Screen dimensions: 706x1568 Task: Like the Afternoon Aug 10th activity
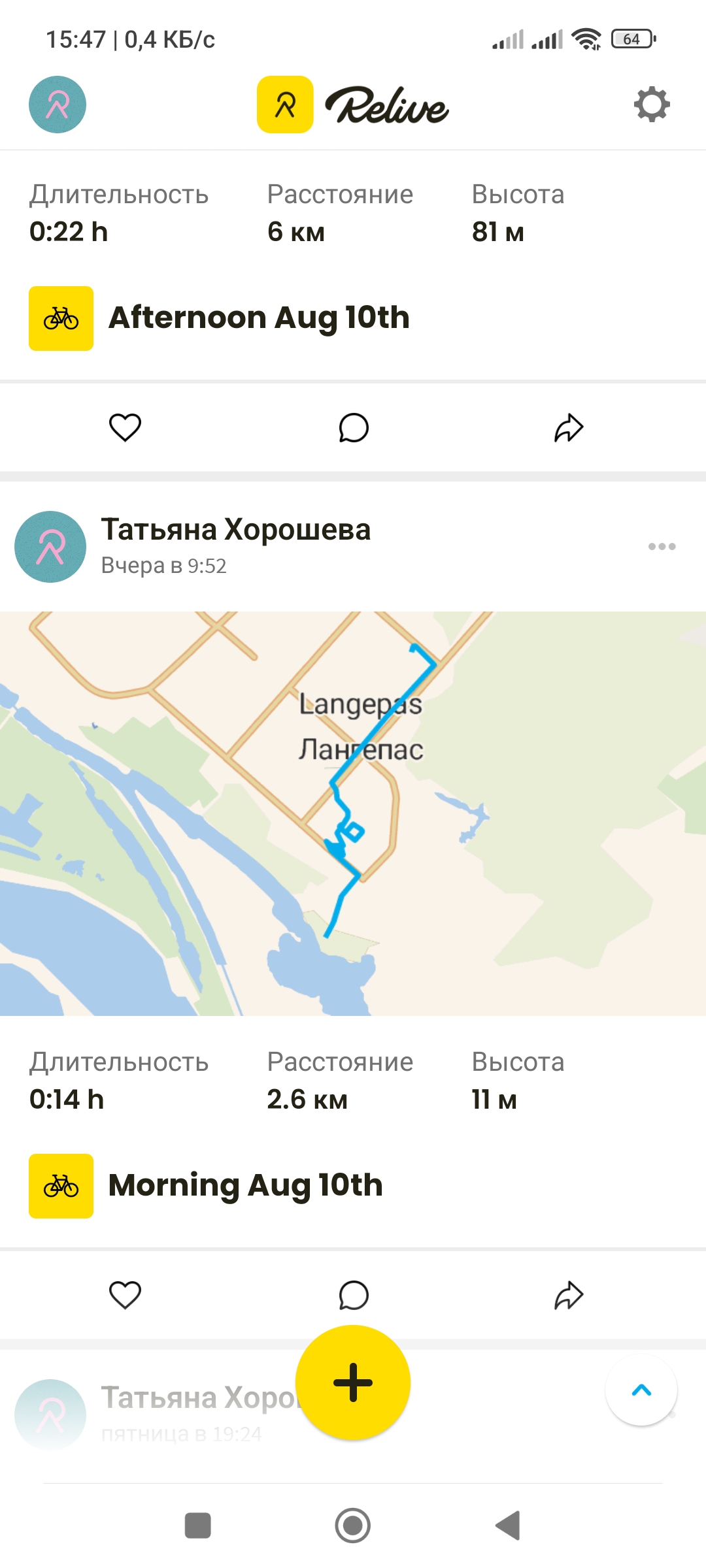pos(125,428)
